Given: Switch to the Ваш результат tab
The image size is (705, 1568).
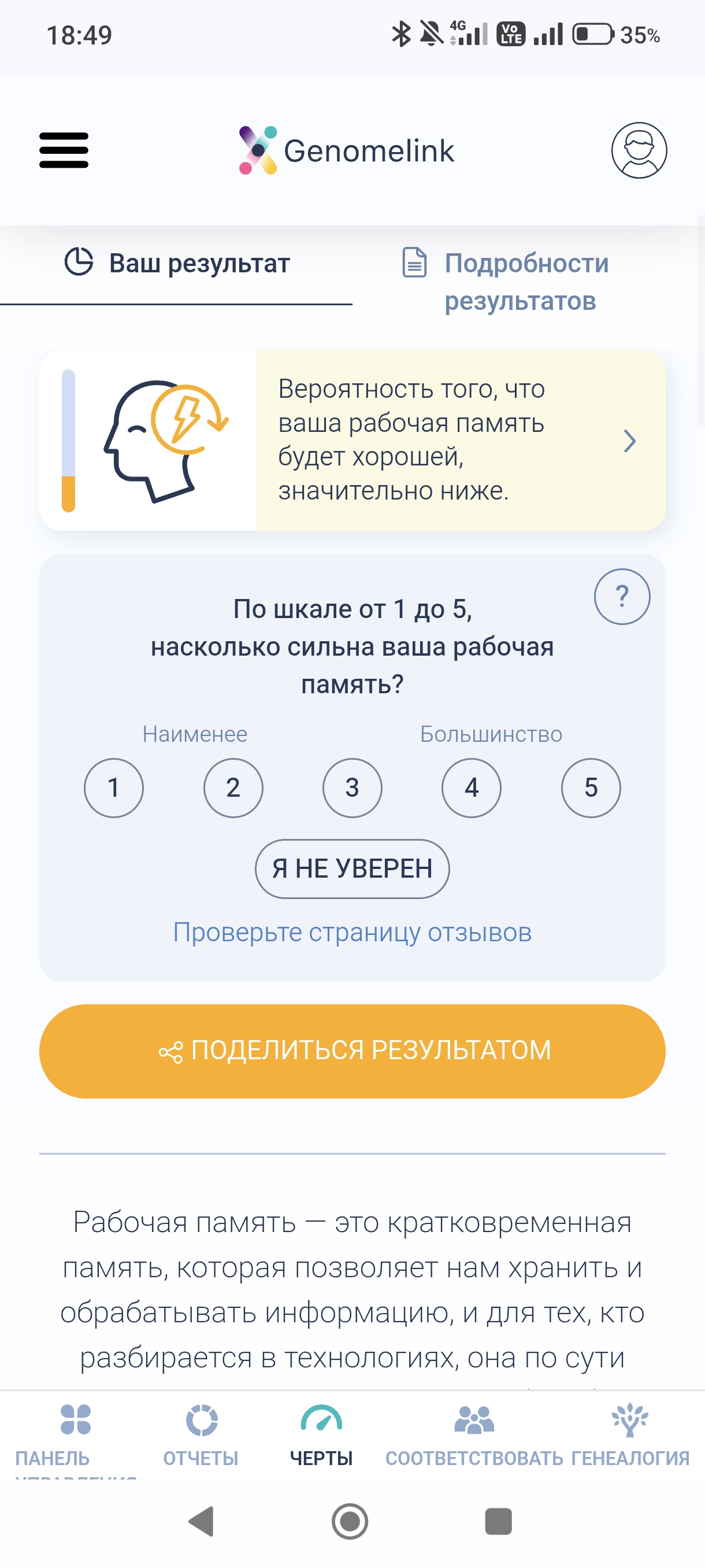Looking at the screenshot, I should pyautogui.click(x=176, y=264).
